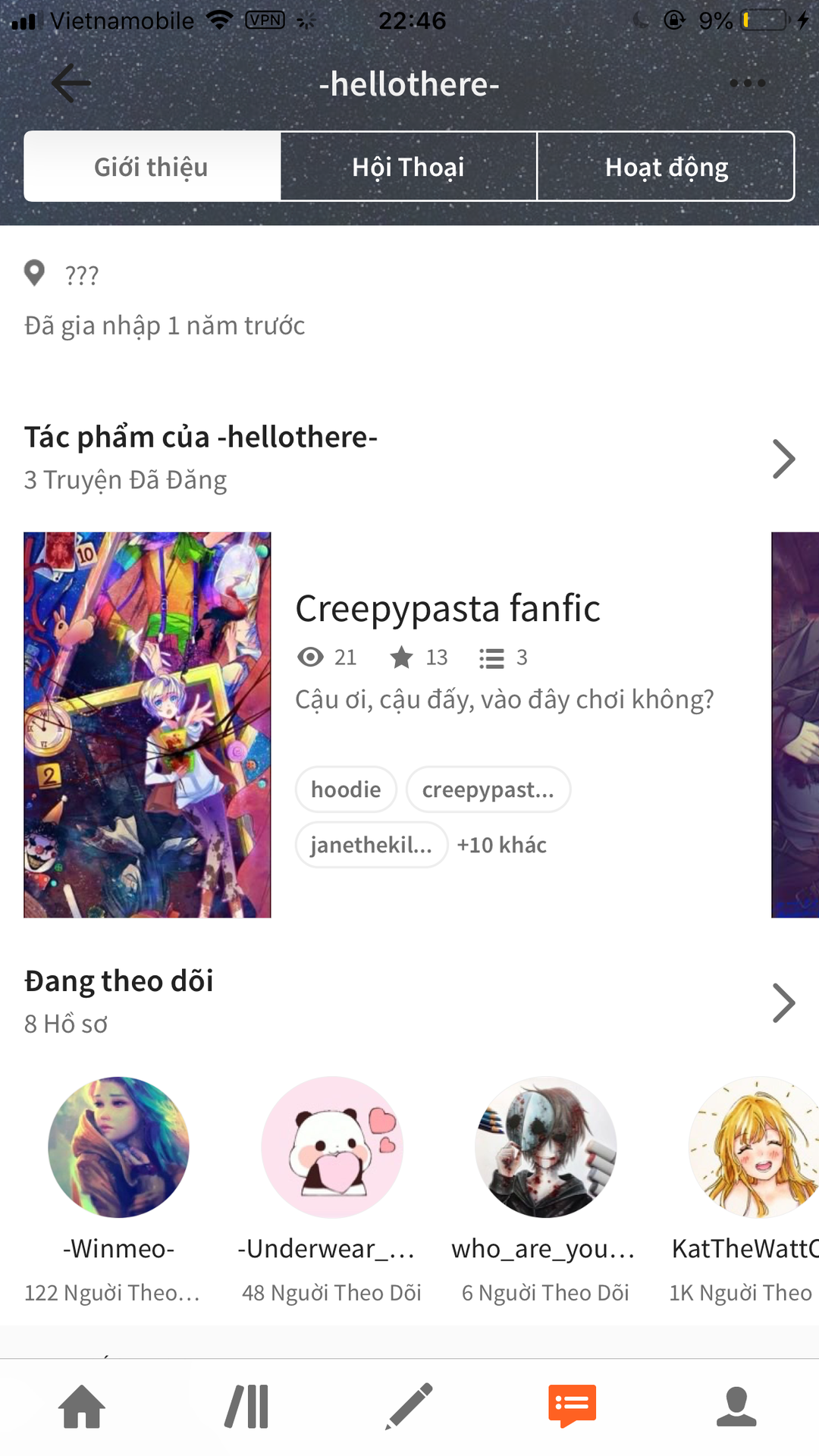Select the creepypast... tag chip
This screenshot has height=1456, width=819.
(488, 789)
